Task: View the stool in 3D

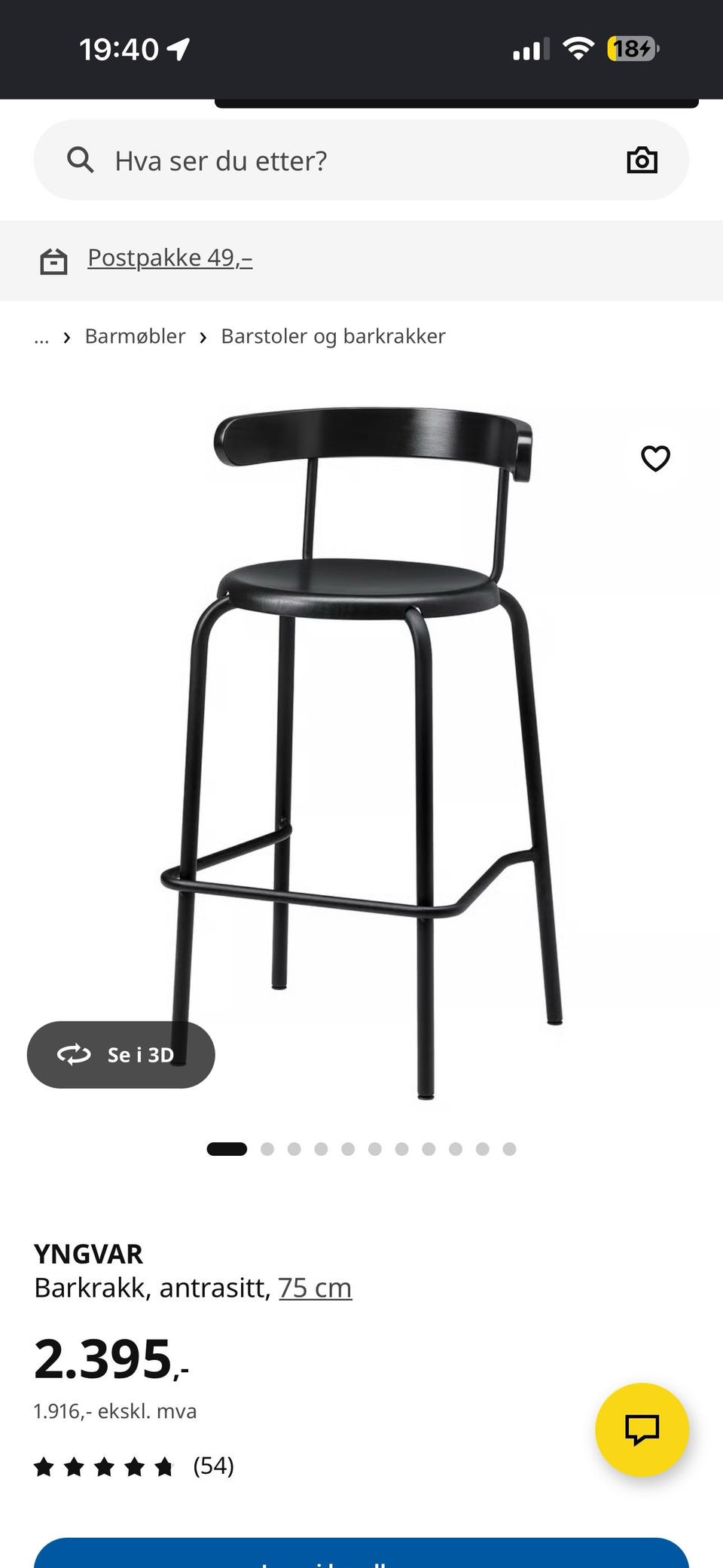Action: pos(120,1054)
